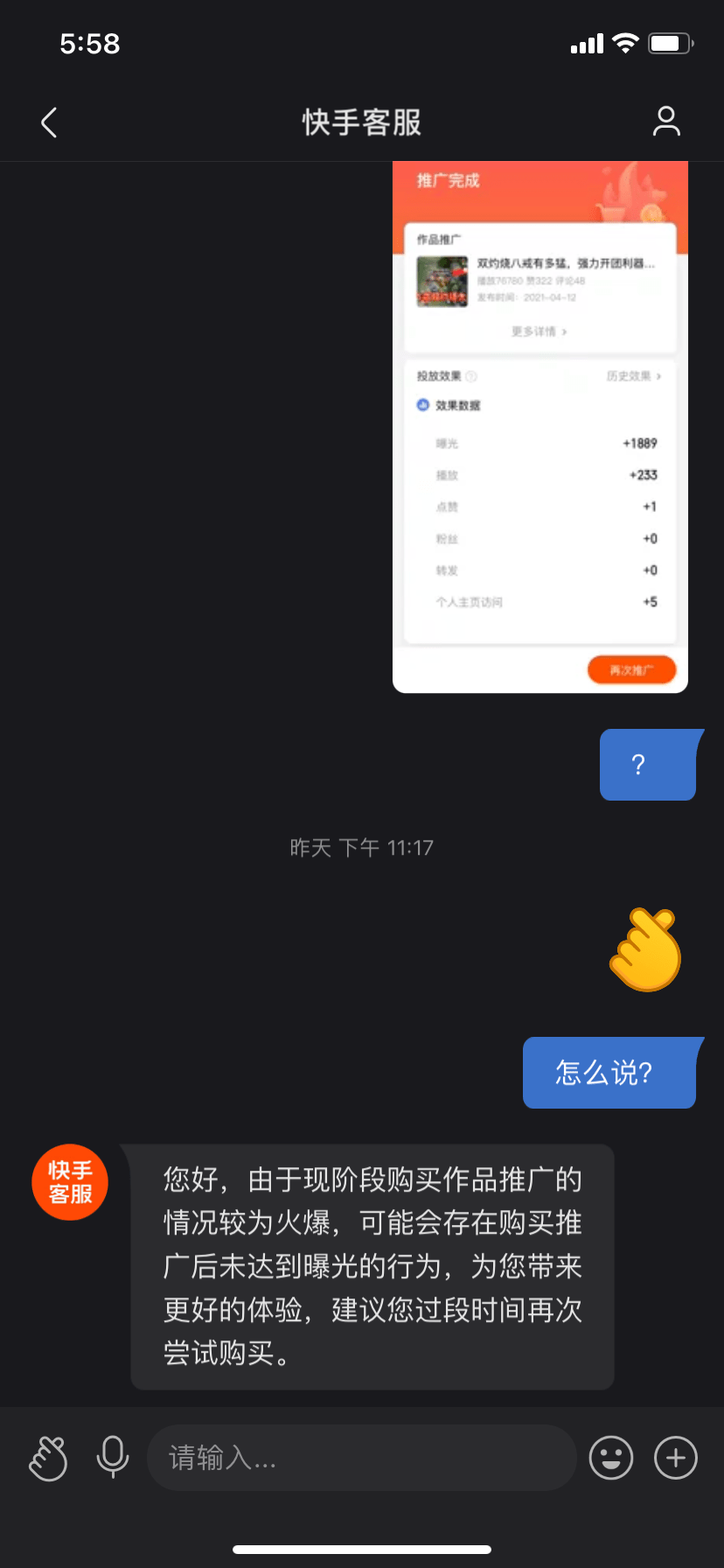Tap the 再次推广 orange button
724x1568 pixels.
pyautogui.click(x=632, y=668)
